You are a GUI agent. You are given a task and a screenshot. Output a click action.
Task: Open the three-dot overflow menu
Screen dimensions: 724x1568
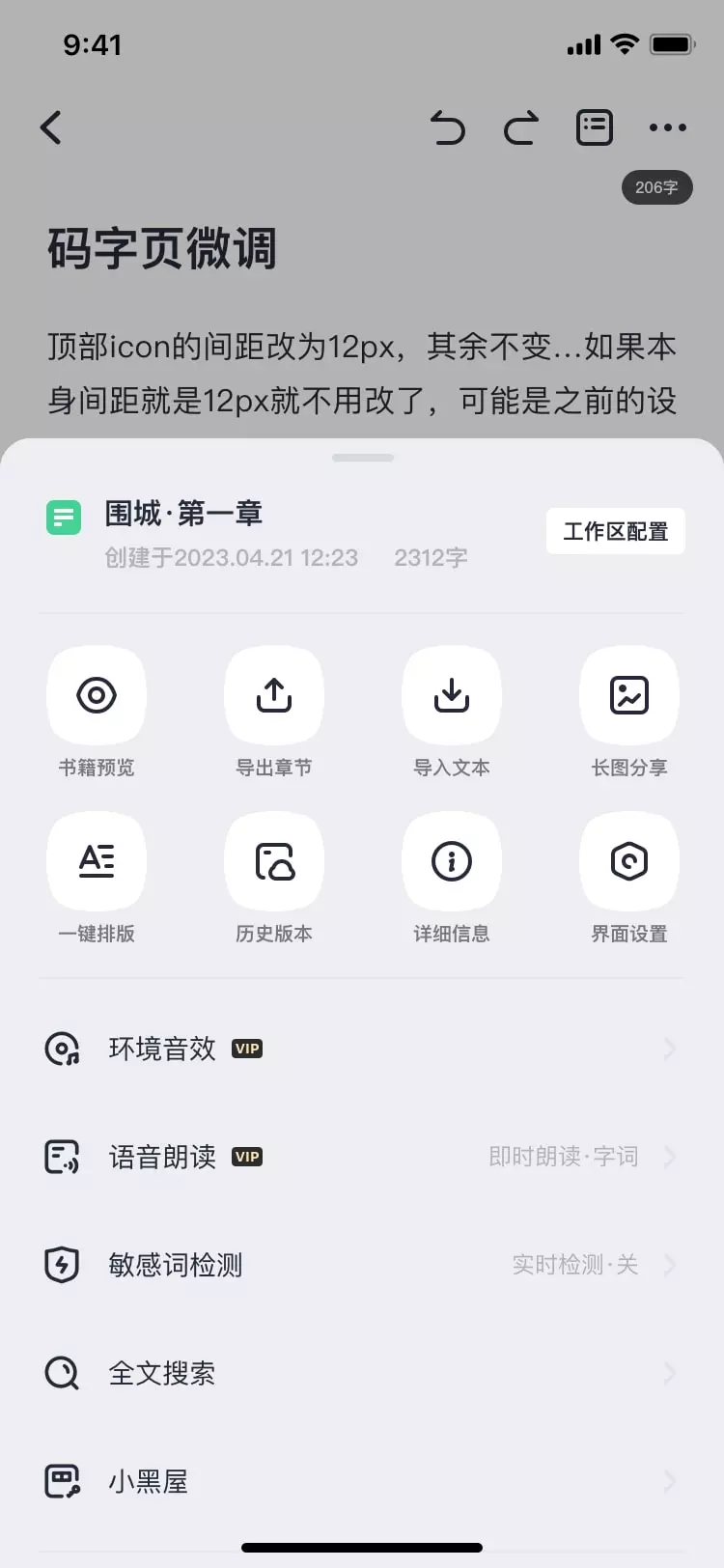[x=668, y=127]
